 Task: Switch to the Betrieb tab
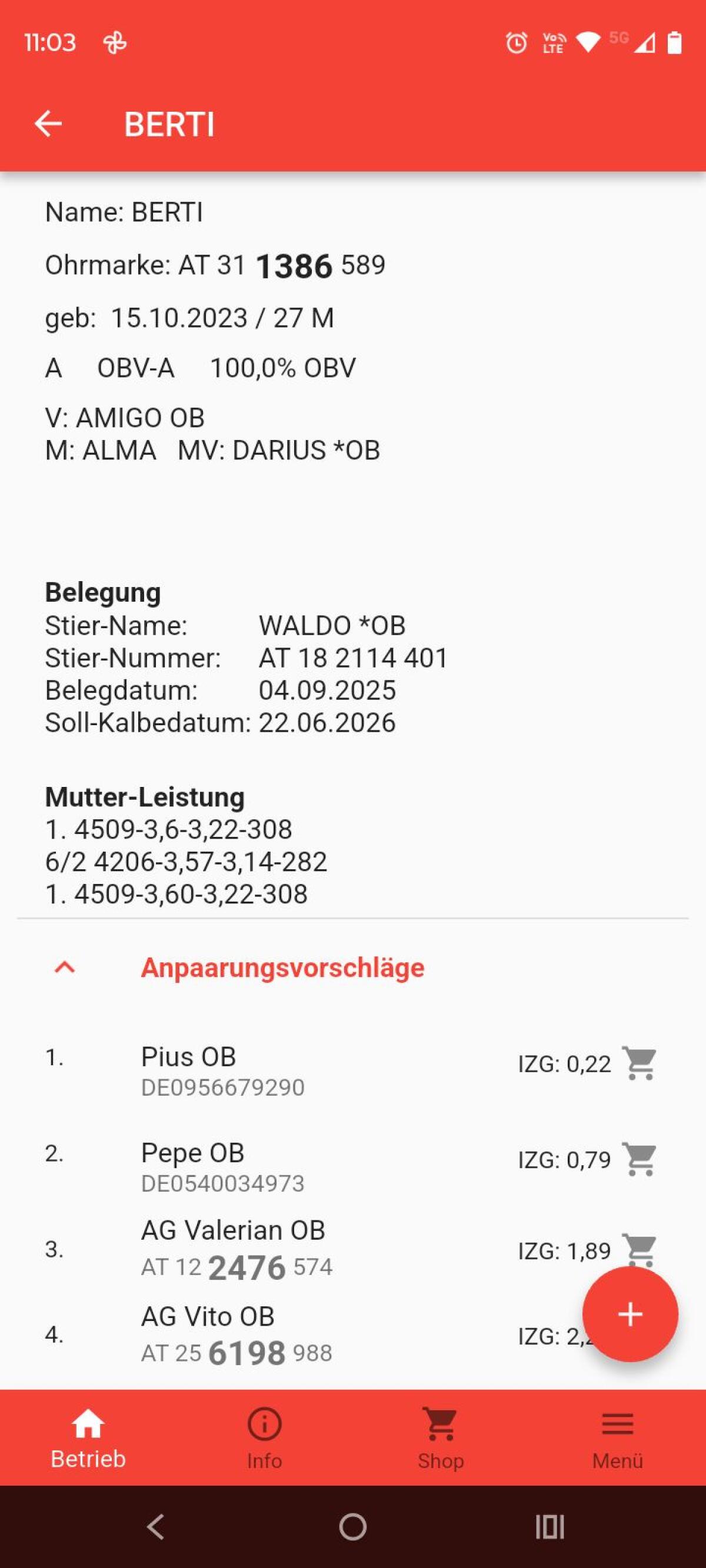pyautogui.click(x=88, y=1439)
